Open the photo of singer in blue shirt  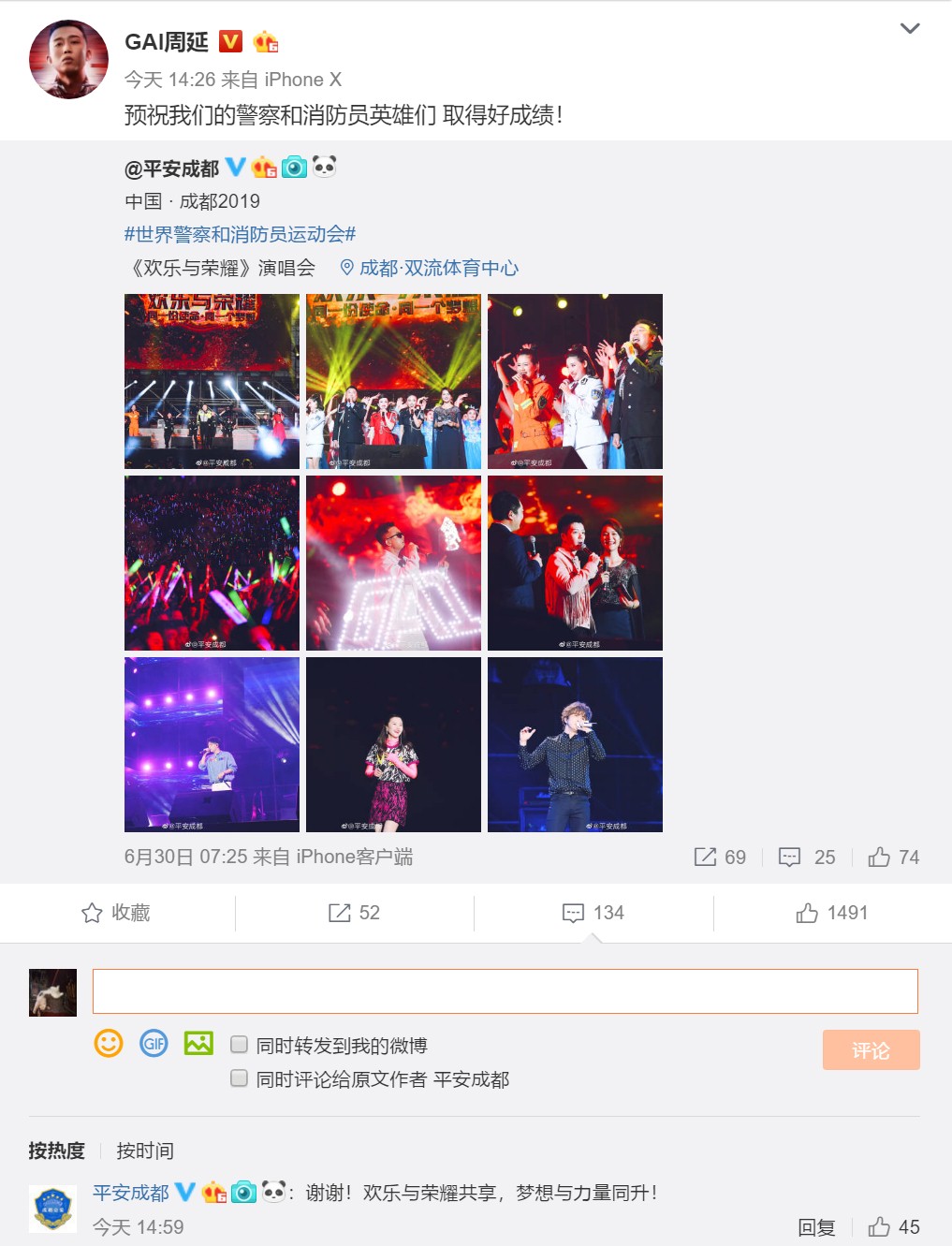(x=212, y=744)
